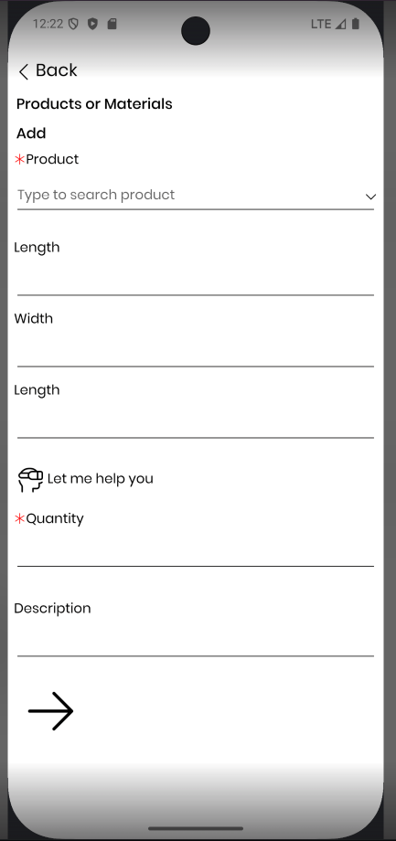Tap the Let me help you link
396x841 pixels.
[x=85, y=479]
